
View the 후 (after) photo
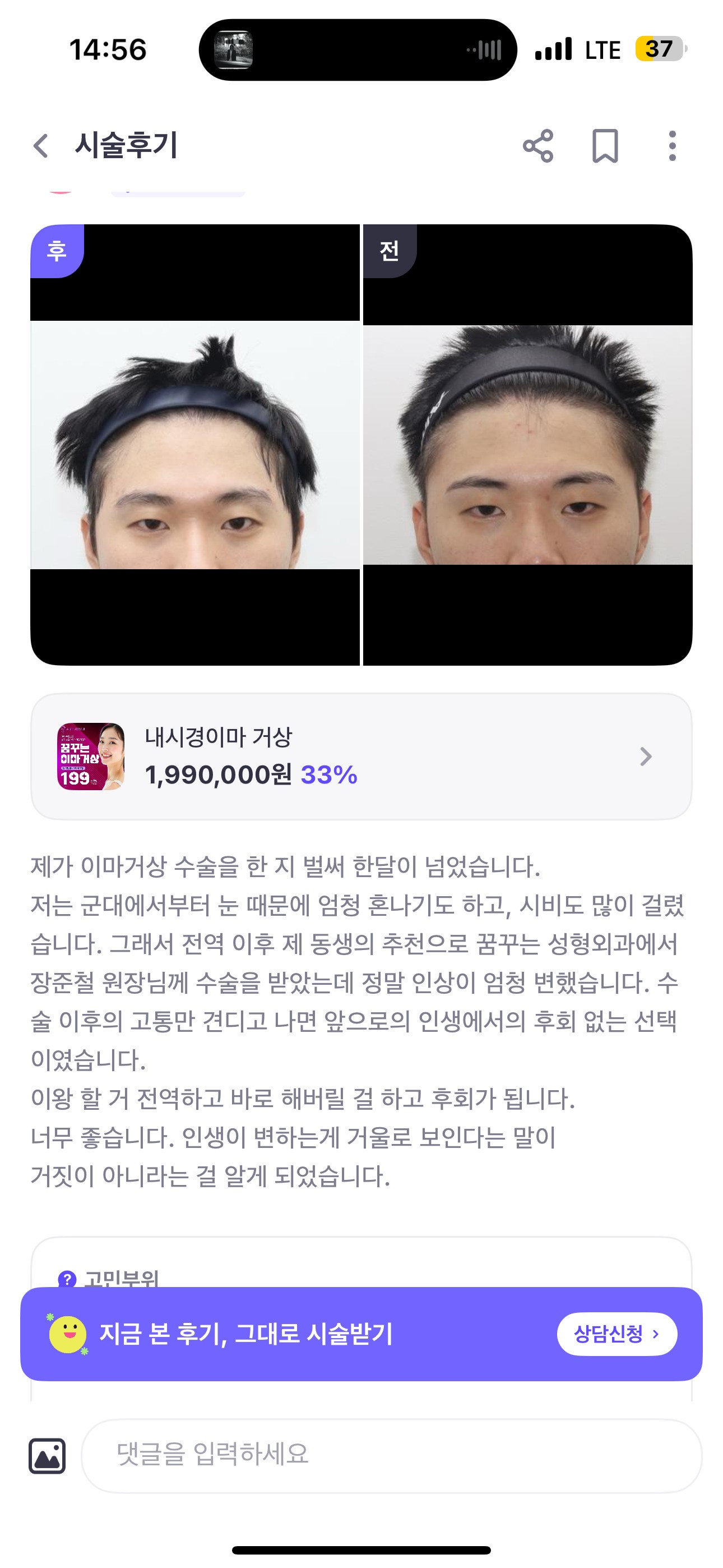tap(194, 444)
